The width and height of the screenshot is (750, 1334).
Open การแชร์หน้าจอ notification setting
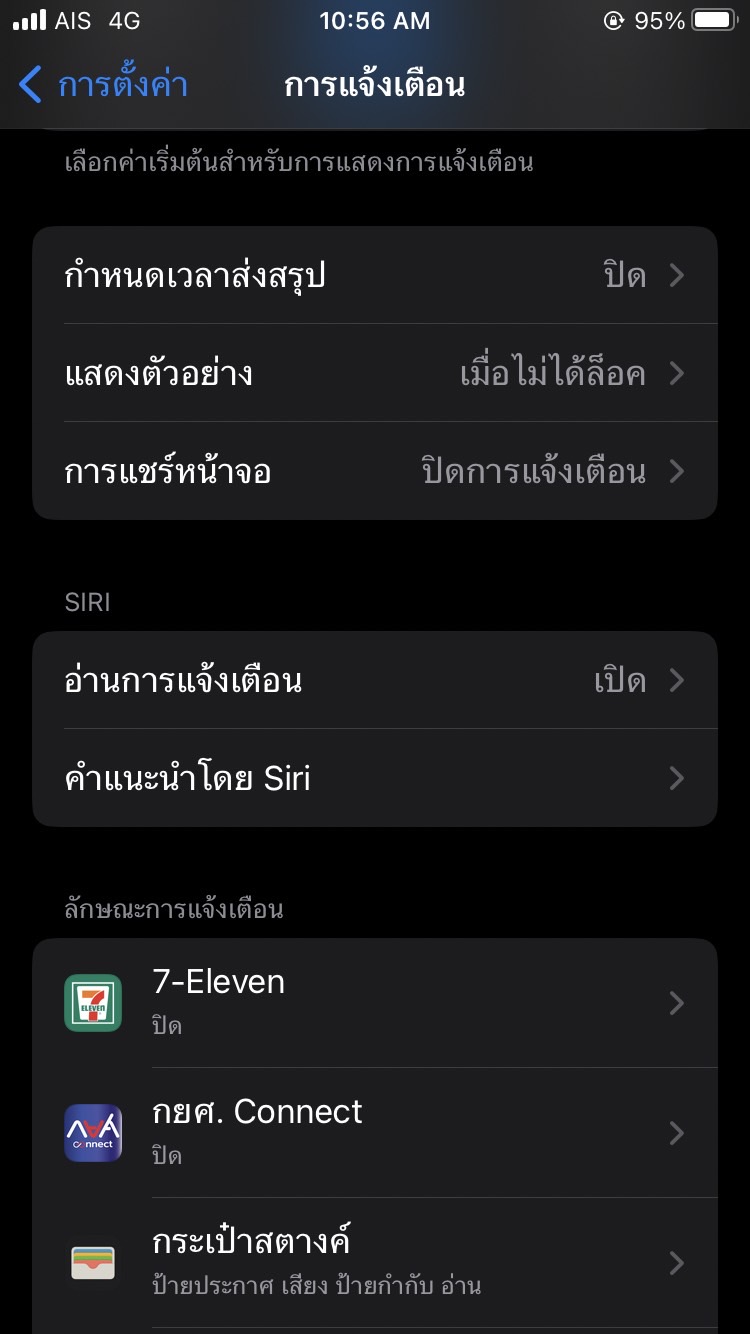(x=375, y=471)
